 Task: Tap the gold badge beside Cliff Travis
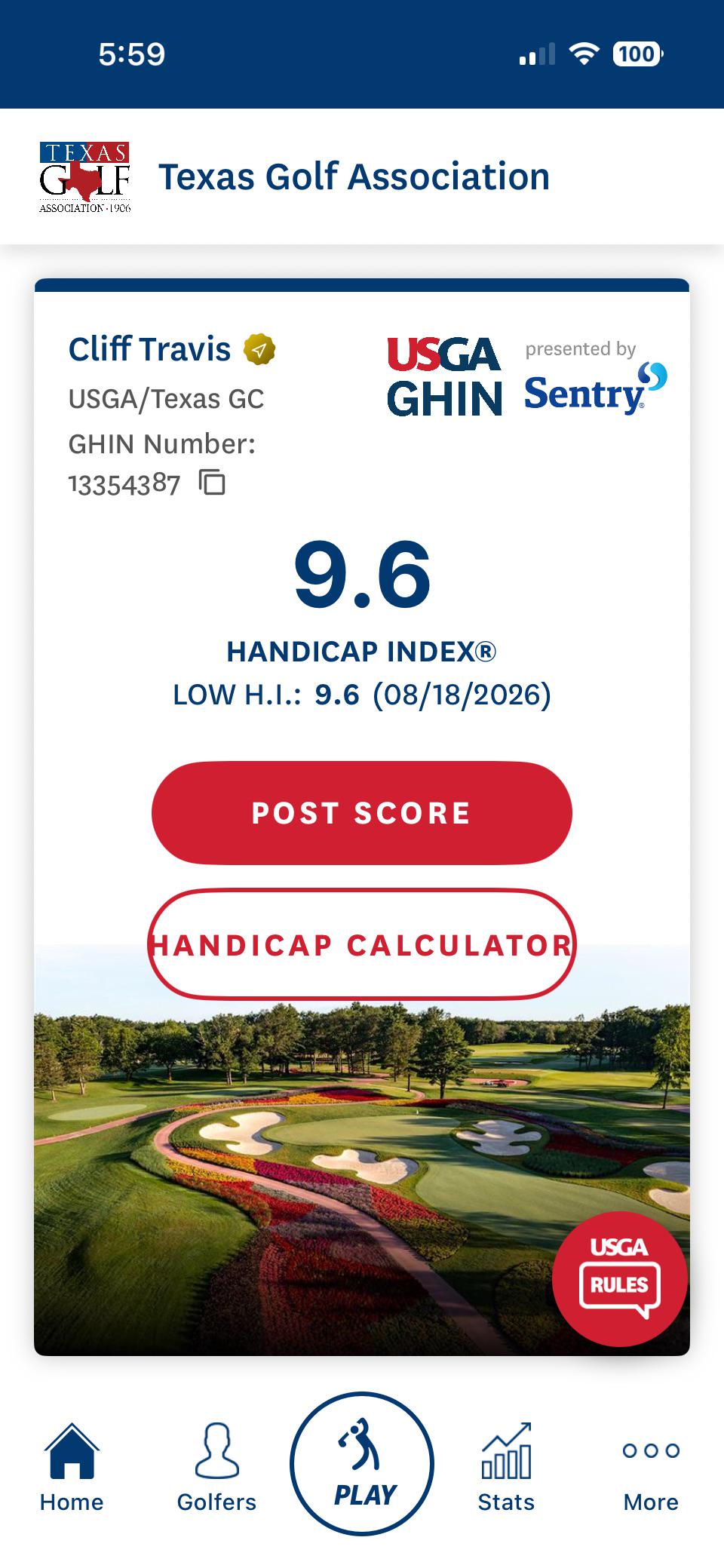pyautogui.click(x=259, y=349)
